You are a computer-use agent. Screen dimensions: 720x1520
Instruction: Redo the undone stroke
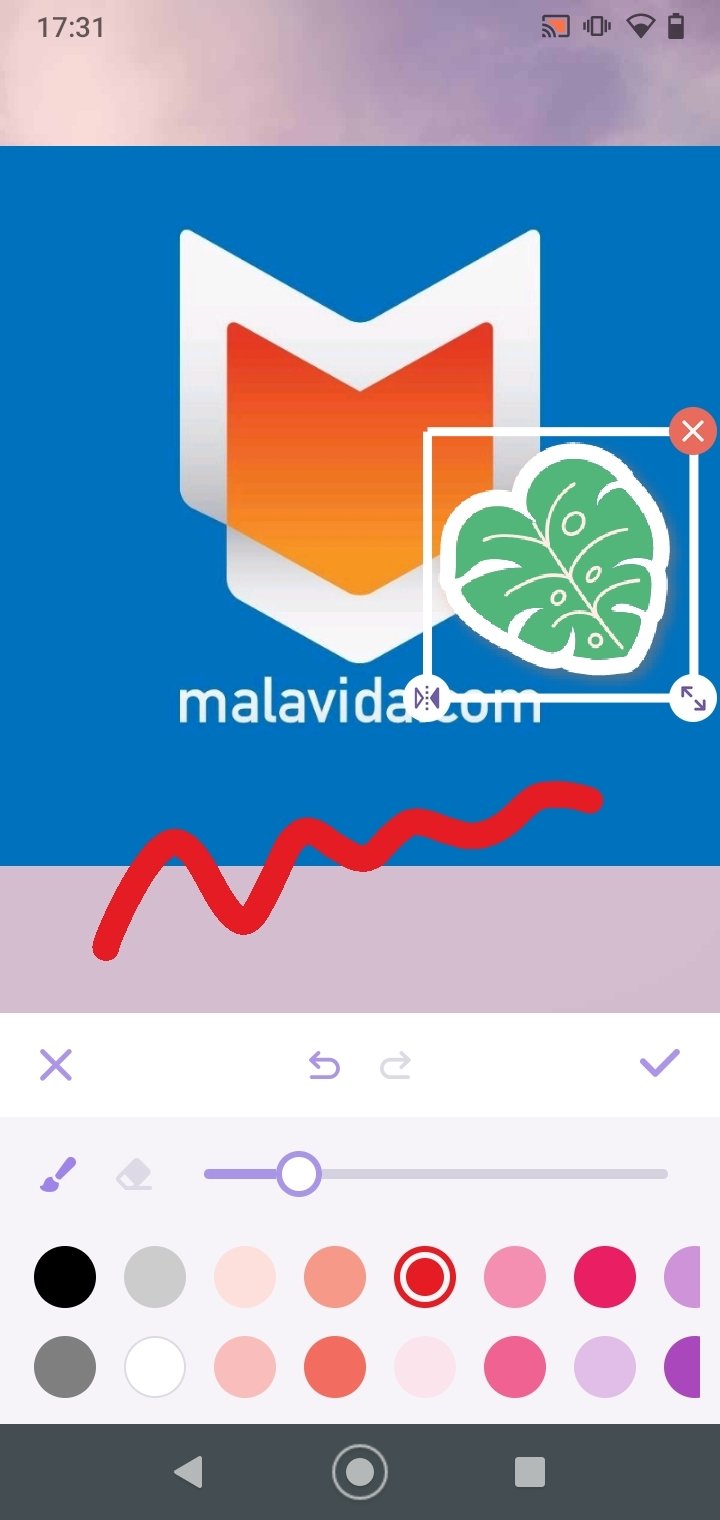[x=396, y=1066]
